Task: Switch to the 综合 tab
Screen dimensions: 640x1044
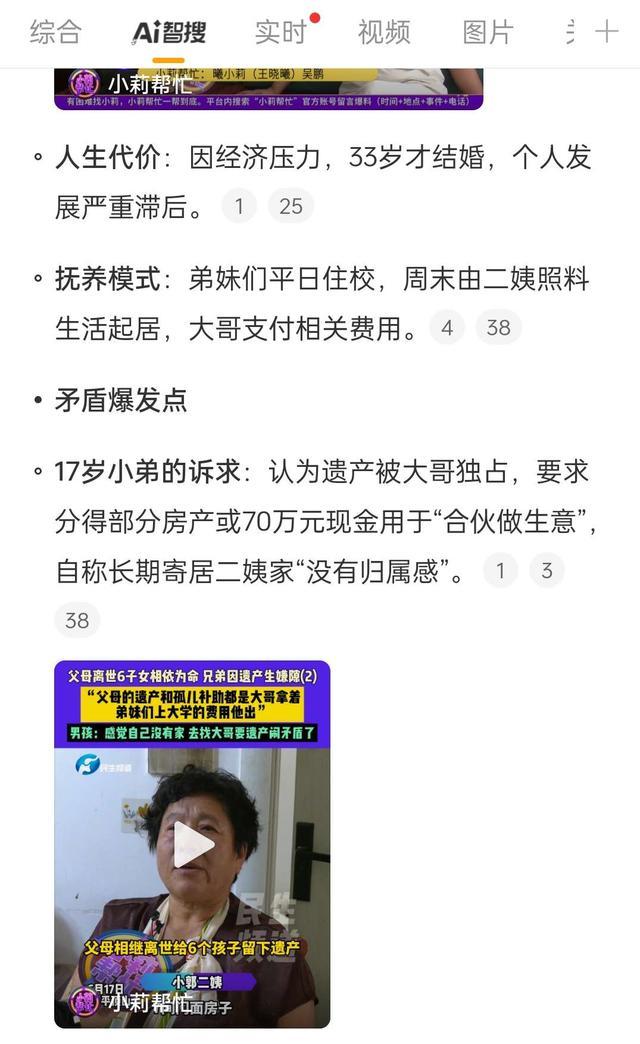Action: coord(55,32)
